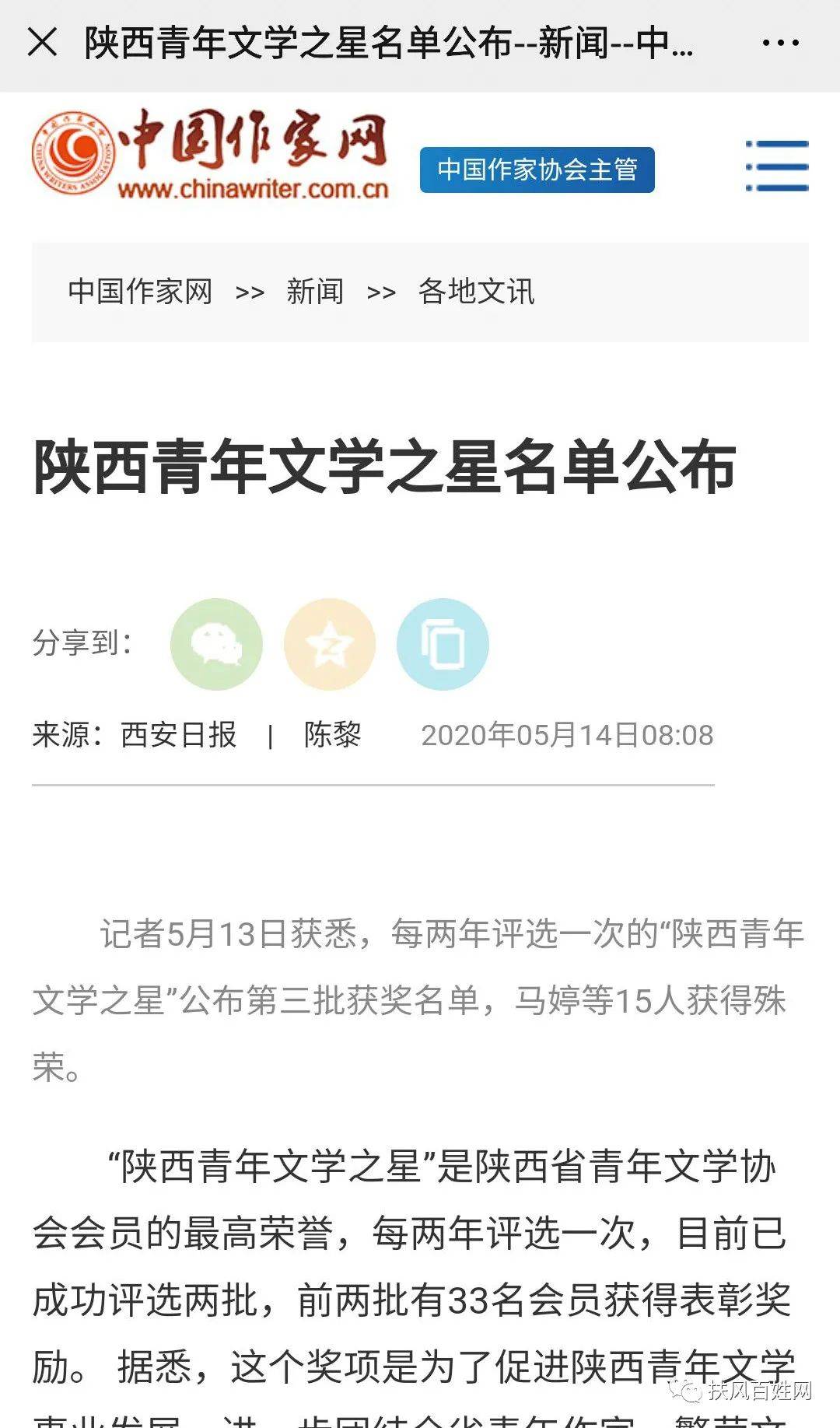Tap the X icon in the title bar
The height and width of the screenshot is (1428, 840).
[41, 45]
